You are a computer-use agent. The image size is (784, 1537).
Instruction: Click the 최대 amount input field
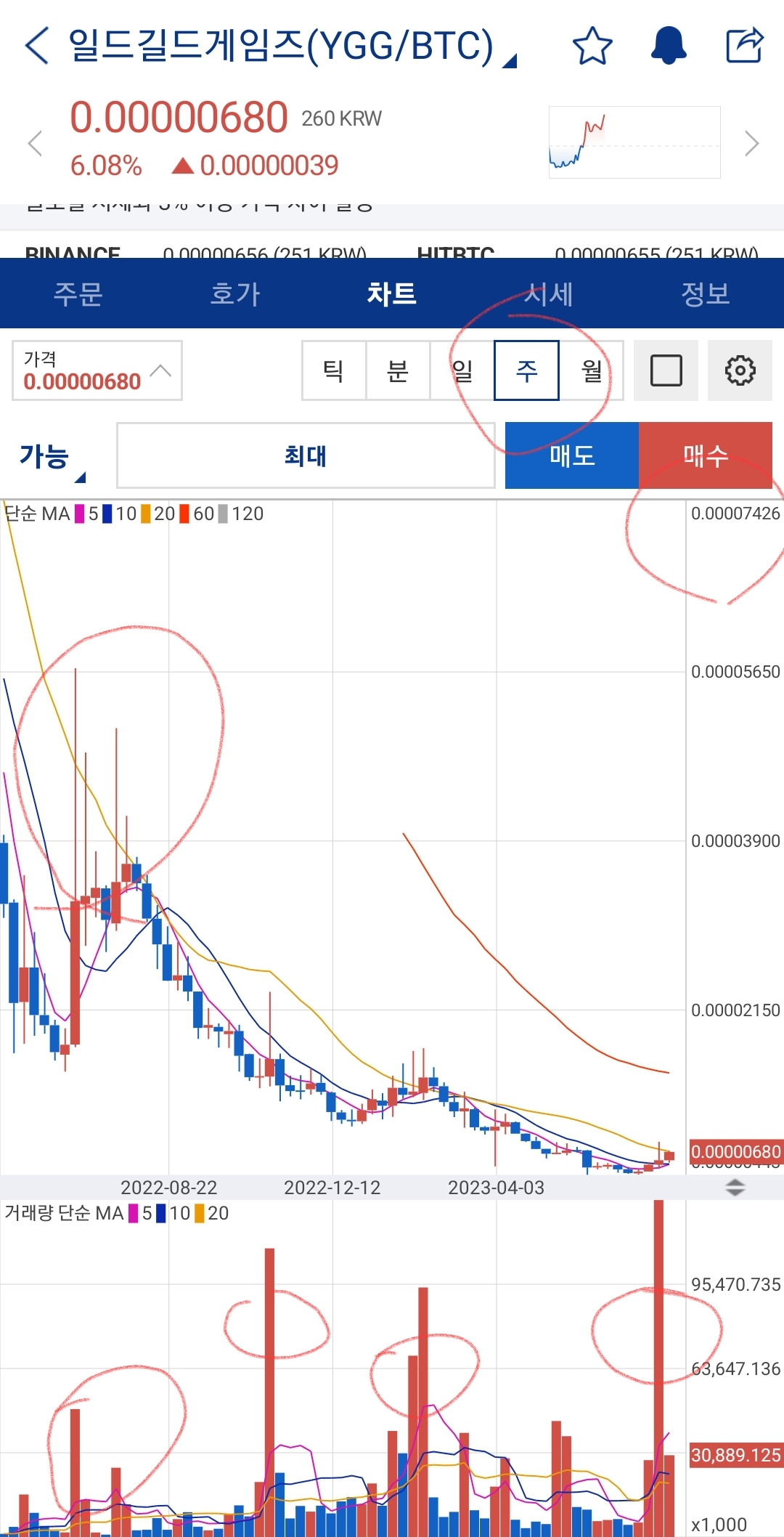(x=305, y=456)
